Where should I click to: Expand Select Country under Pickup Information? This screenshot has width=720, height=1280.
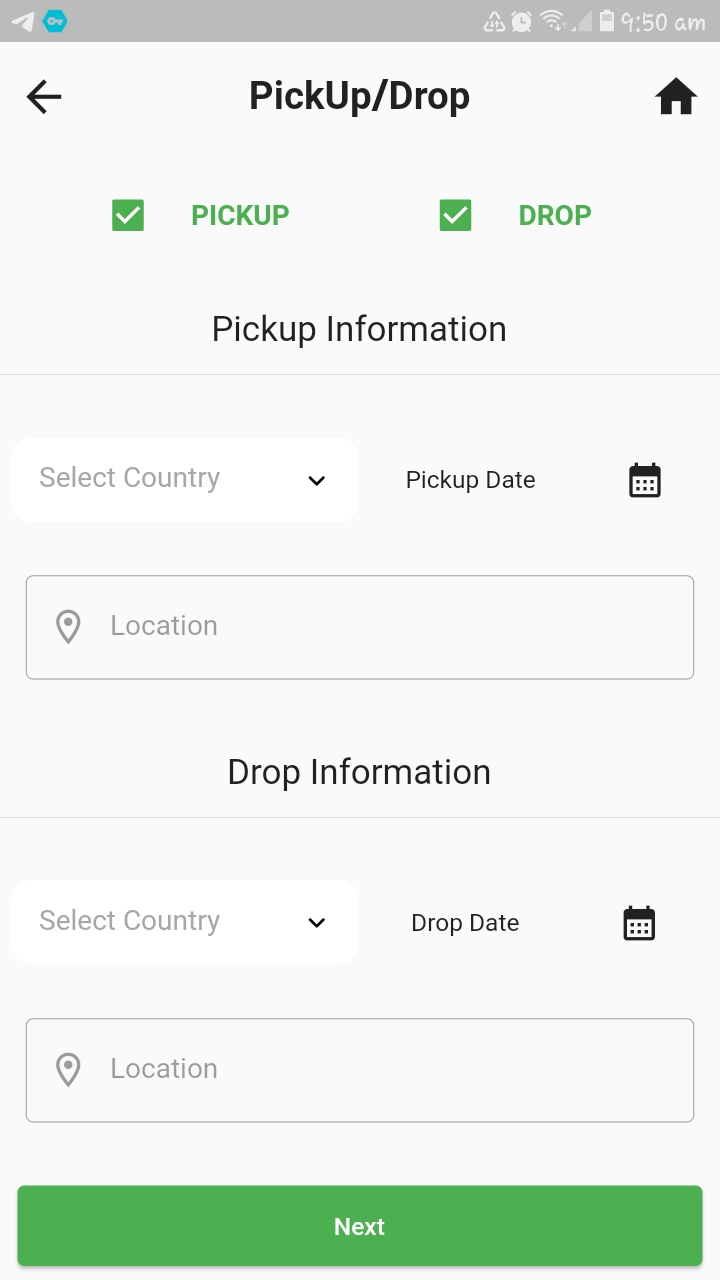[185, 480]
